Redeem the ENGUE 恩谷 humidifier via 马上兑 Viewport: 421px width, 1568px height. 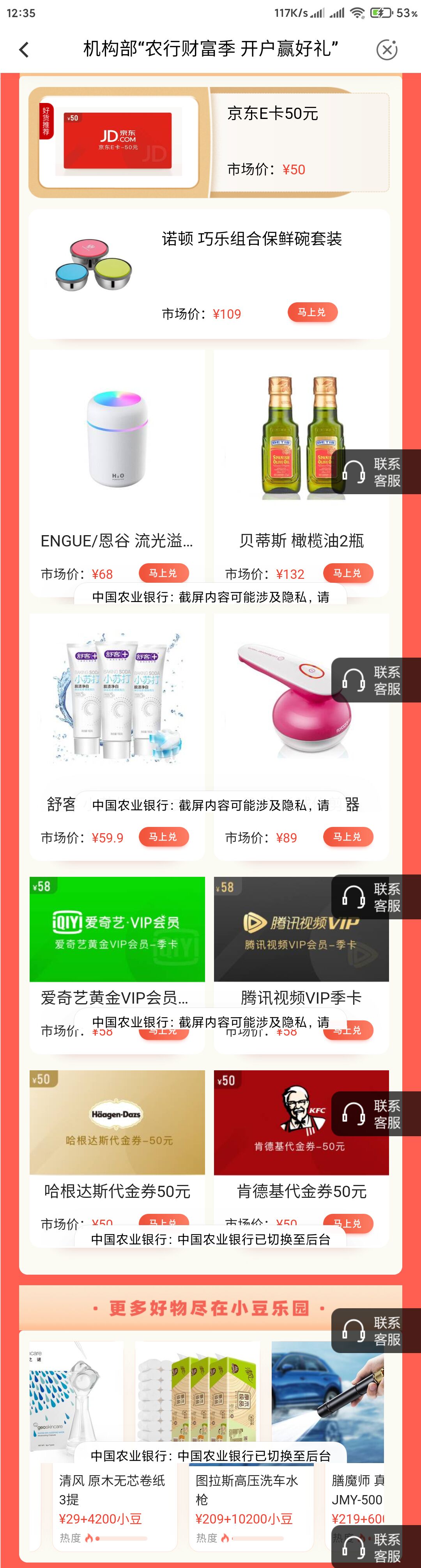pos(163,573)
